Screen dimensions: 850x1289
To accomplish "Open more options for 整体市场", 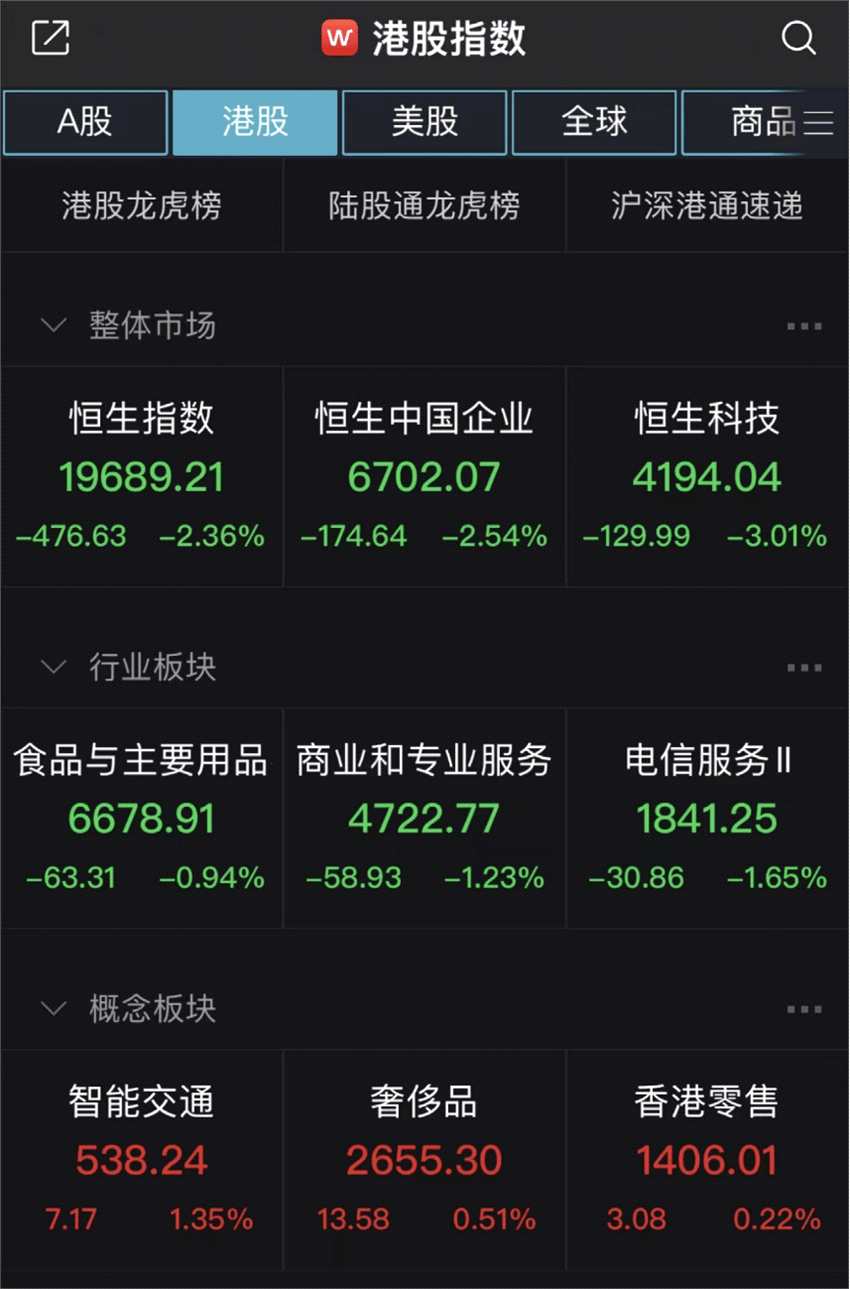I will [804, 326].
